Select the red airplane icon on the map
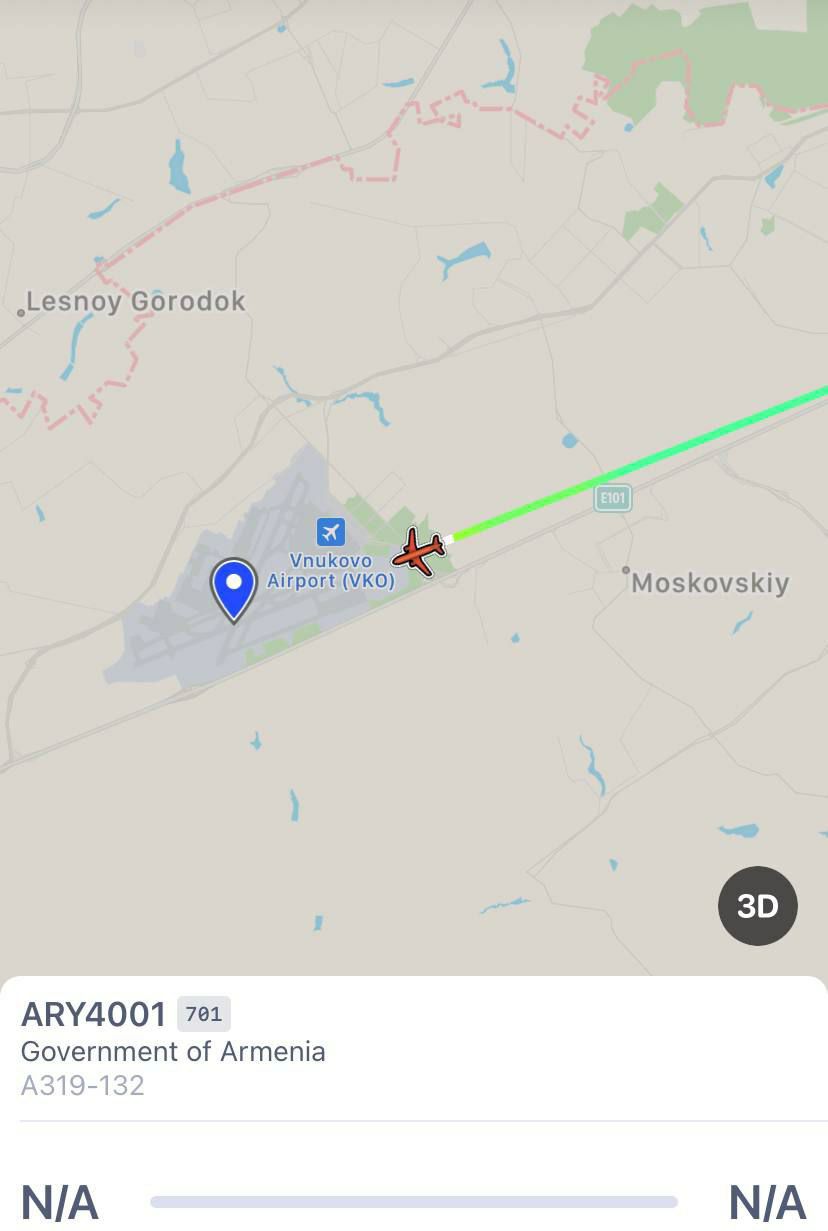Screen dimensions: 828x1231 pyautogui.click(x=419, y=551)
